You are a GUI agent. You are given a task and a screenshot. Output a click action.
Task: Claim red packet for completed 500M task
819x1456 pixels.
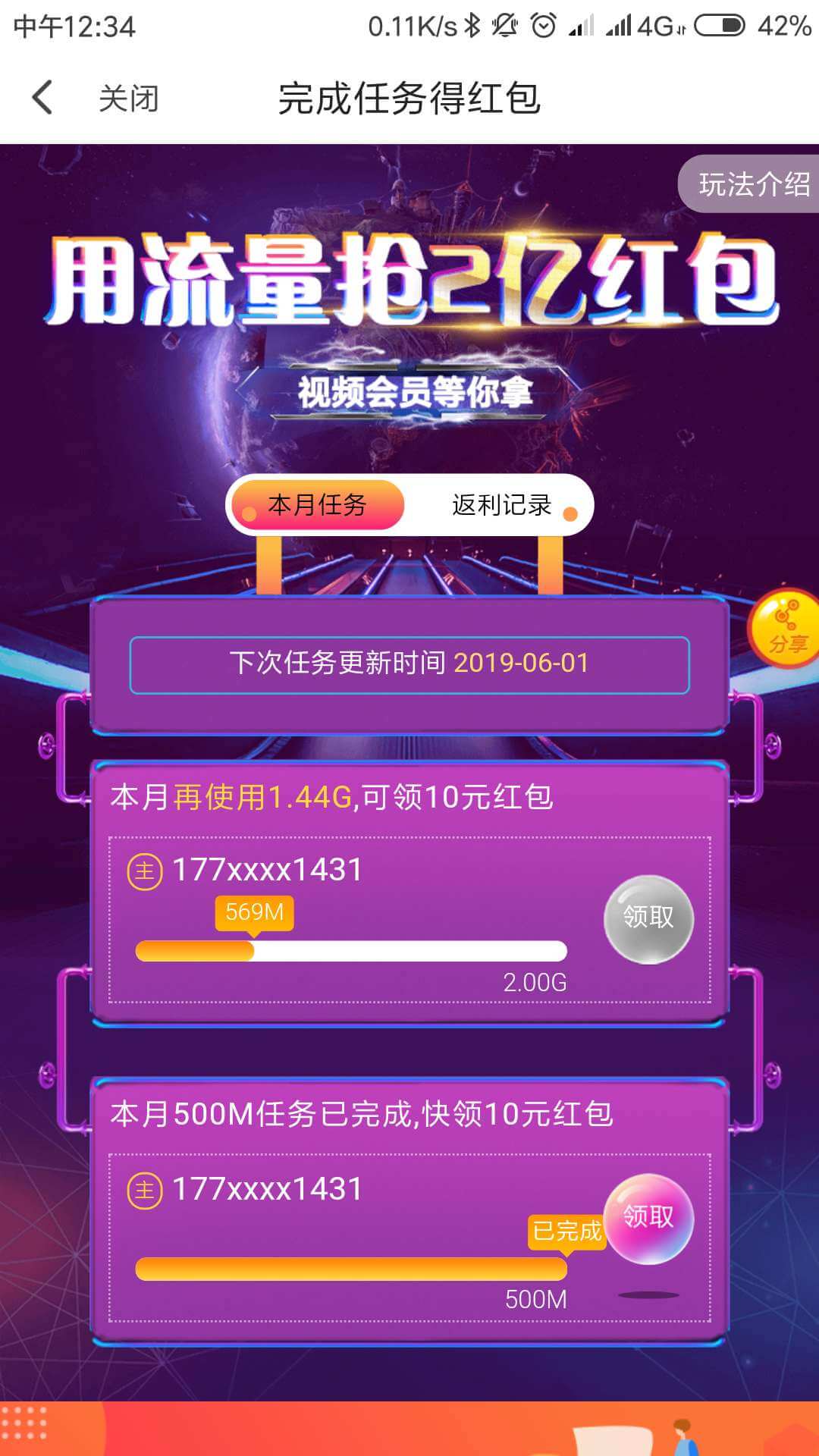(648, 1219)
